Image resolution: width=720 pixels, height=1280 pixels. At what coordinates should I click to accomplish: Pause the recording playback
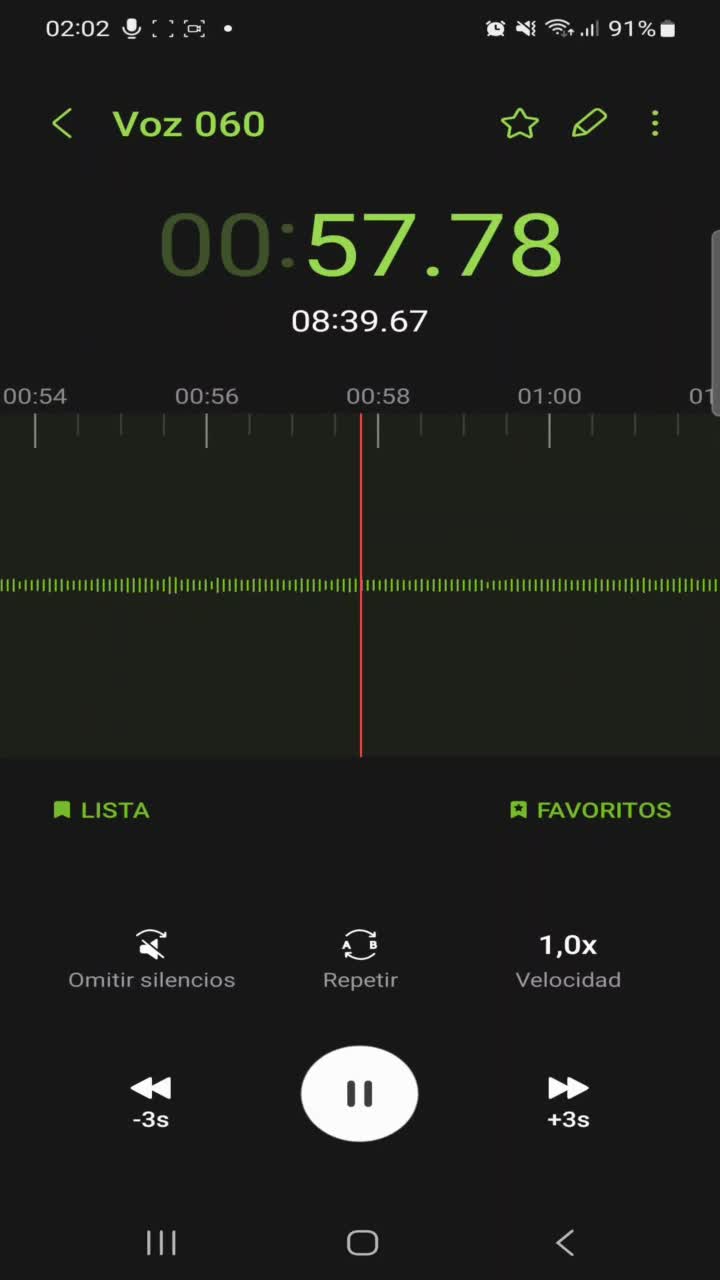coord(360,1094)
